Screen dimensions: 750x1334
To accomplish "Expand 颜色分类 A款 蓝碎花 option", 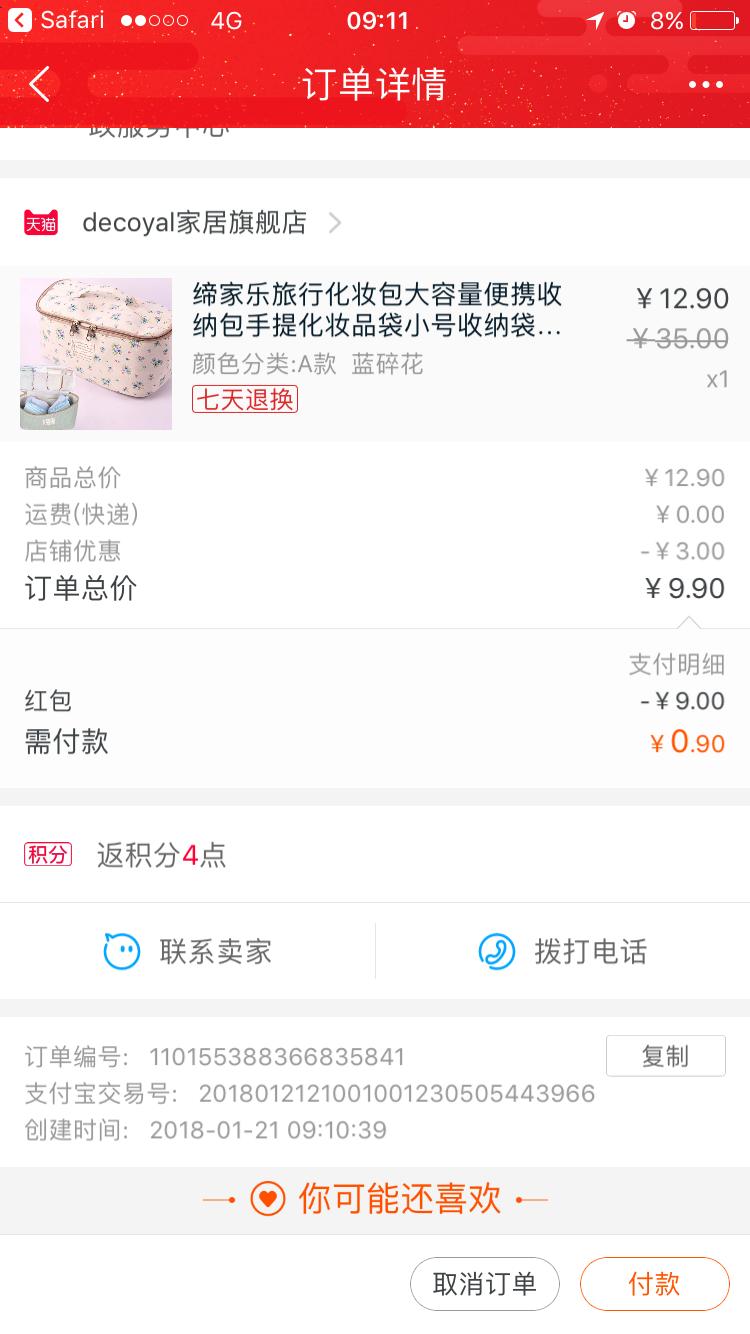I will pyautogui.click(x=310, y=363).
